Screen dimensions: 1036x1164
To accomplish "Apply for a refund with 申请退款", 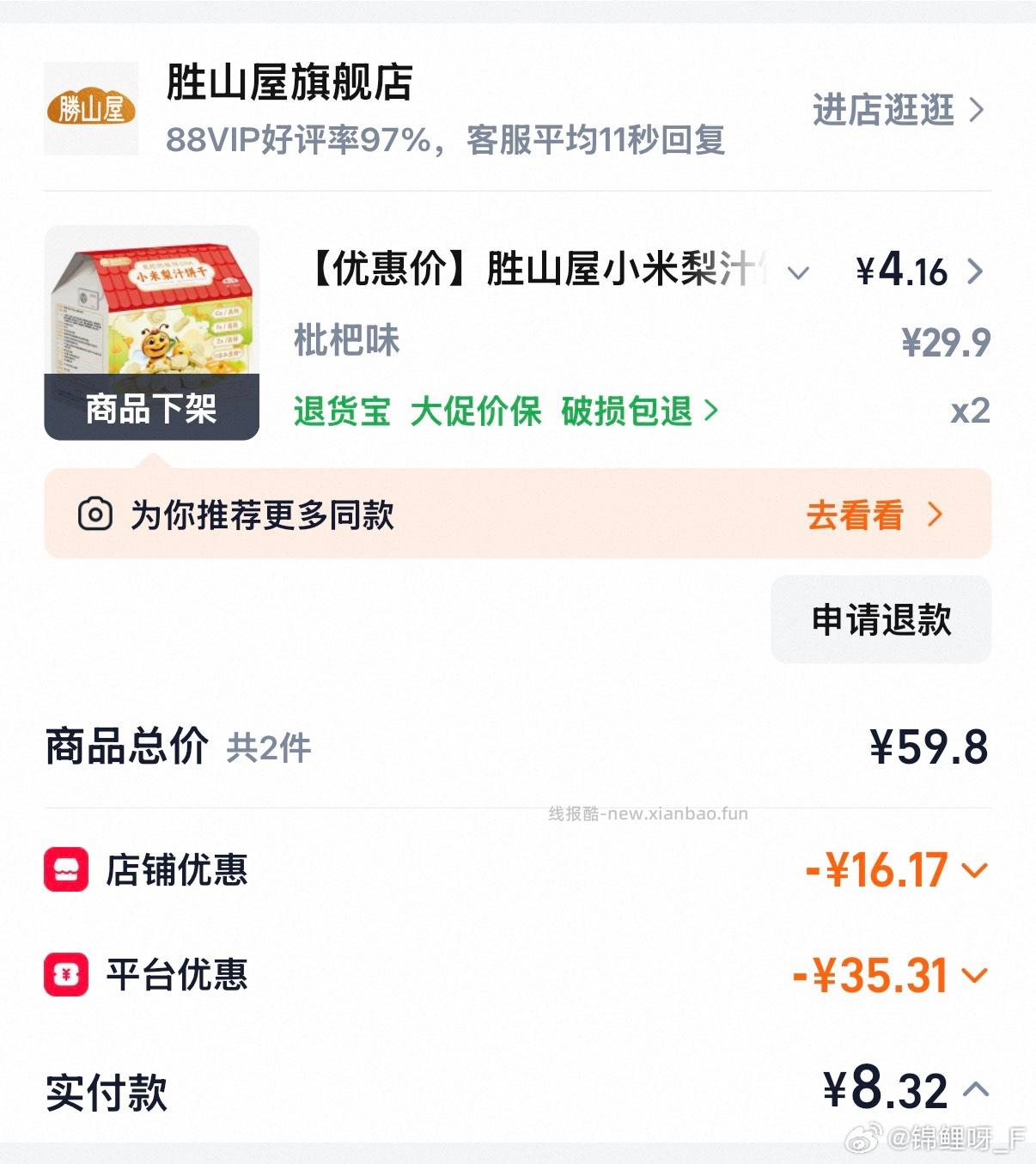I will coord(881,619).
